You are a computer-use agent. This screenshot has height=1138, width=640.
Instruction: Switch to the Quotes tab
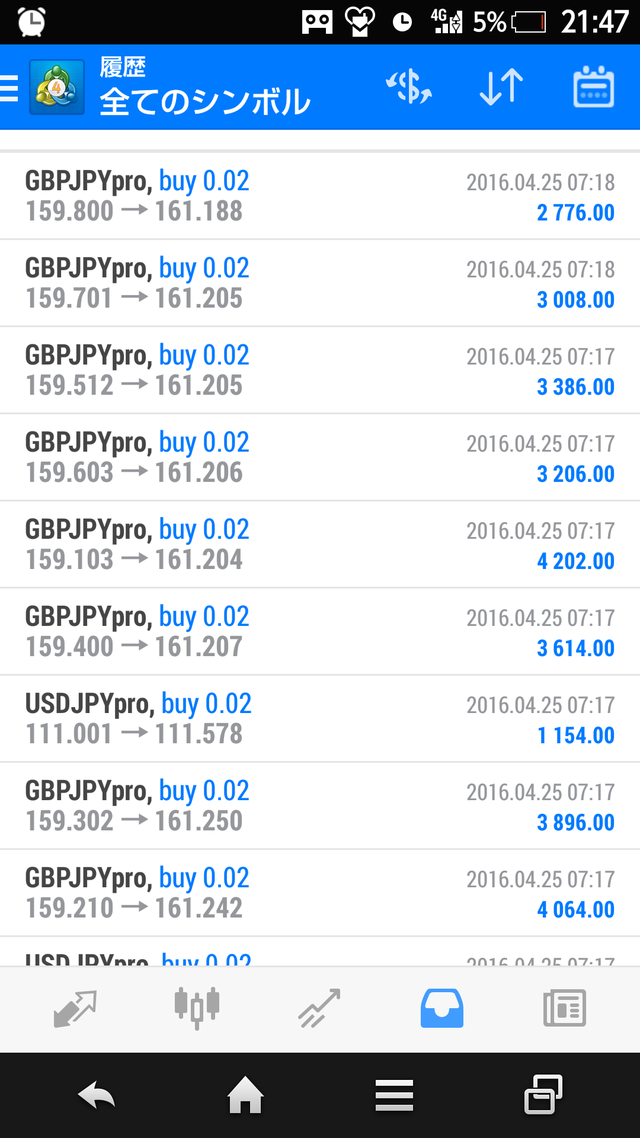(x=76, y=1008)
